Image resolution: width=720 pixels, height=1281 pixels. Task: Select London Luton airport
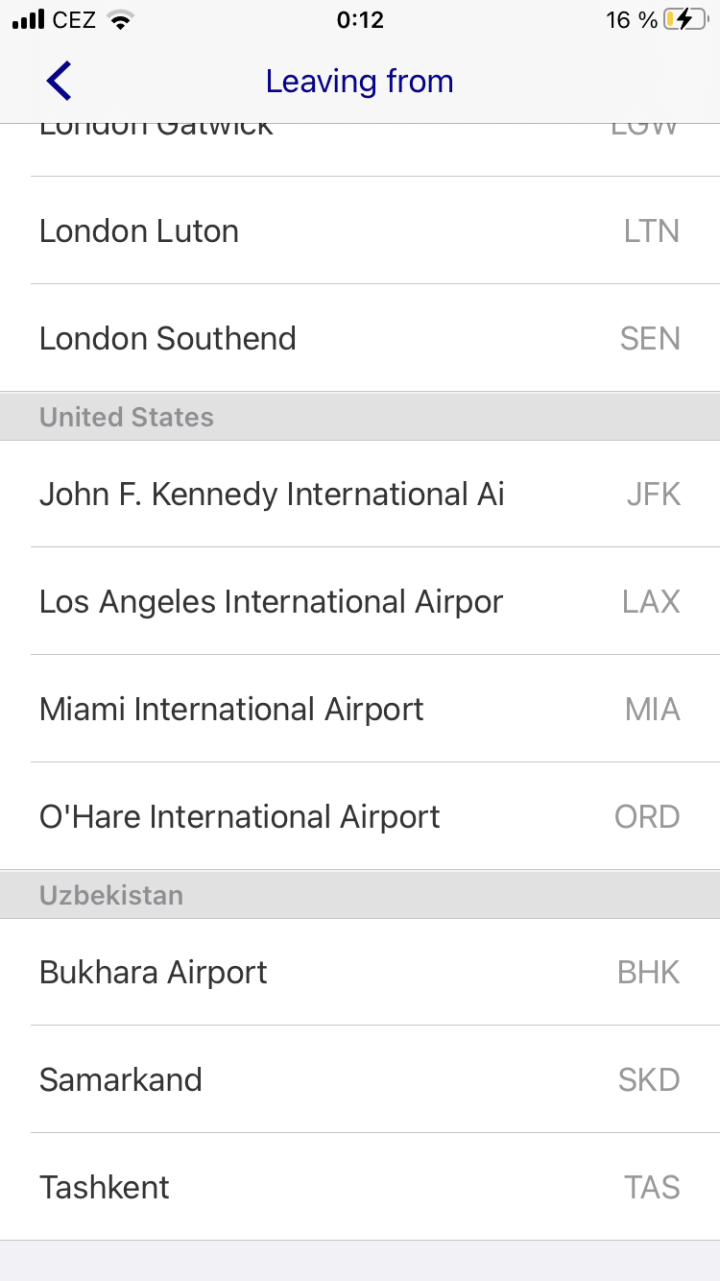click(360, 231)
